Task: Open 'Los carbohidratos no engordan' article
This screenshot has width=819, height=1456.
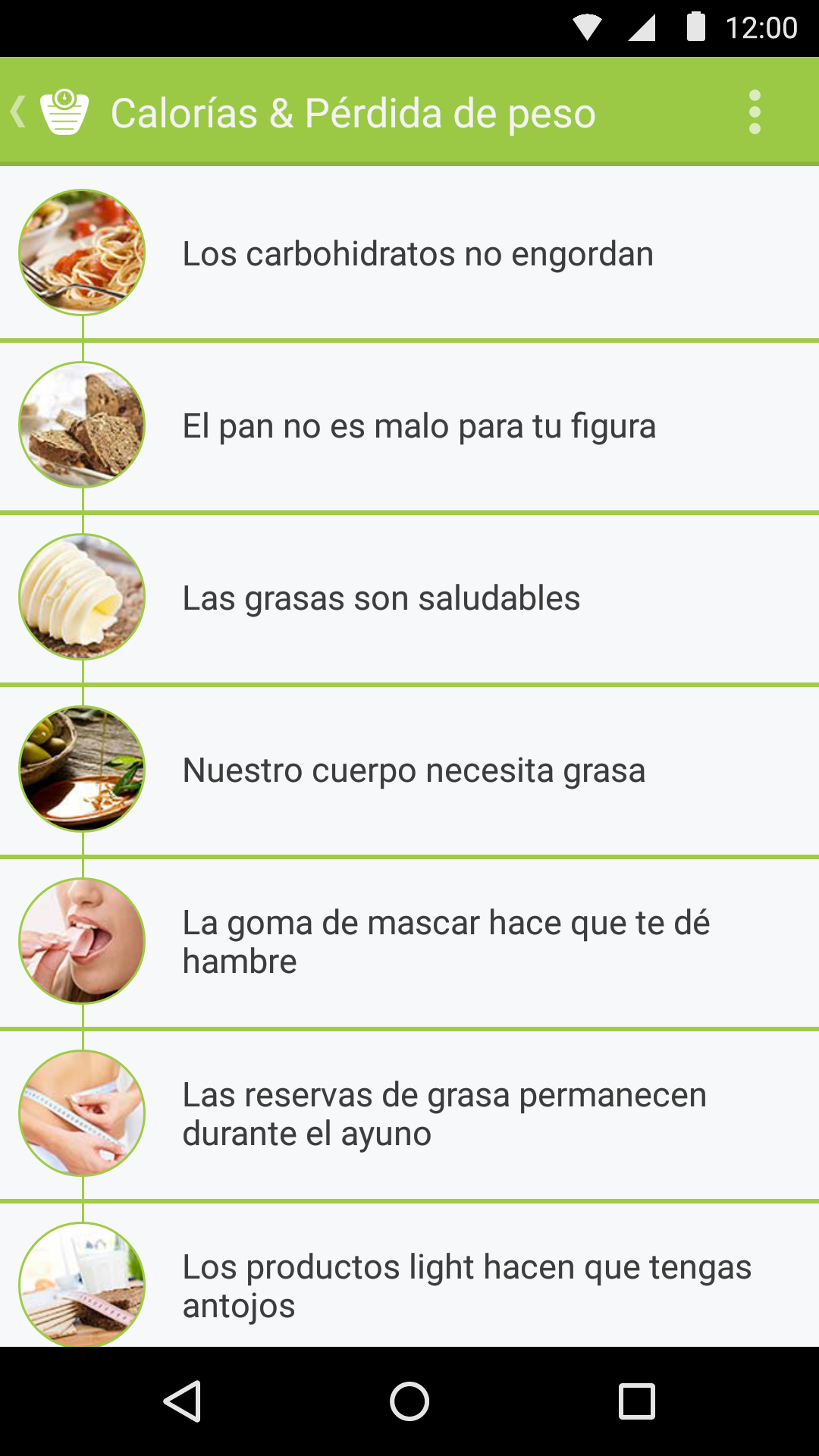Action: [418, 253]
